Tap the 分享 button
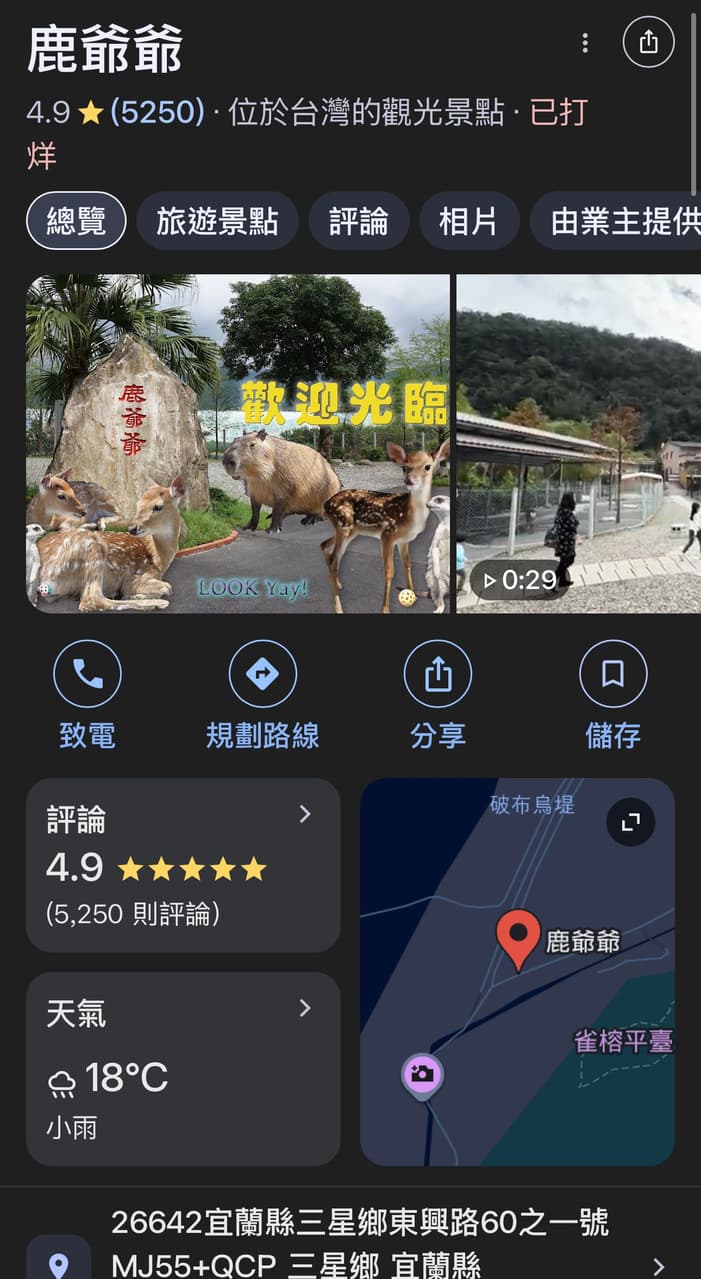 coord(438,696)
